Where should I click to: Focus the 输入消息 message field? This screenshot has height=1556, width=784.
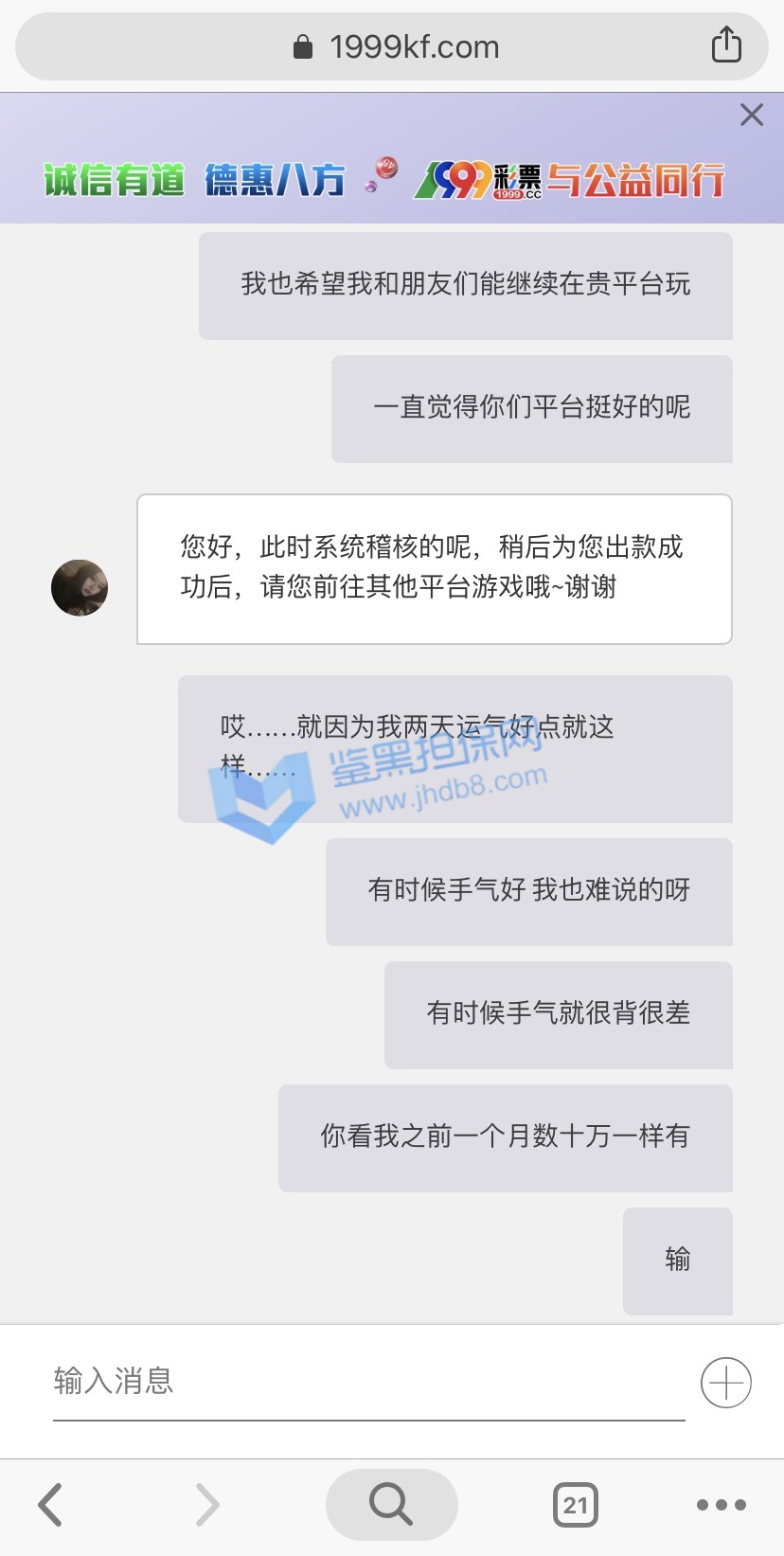(367, 1382)
